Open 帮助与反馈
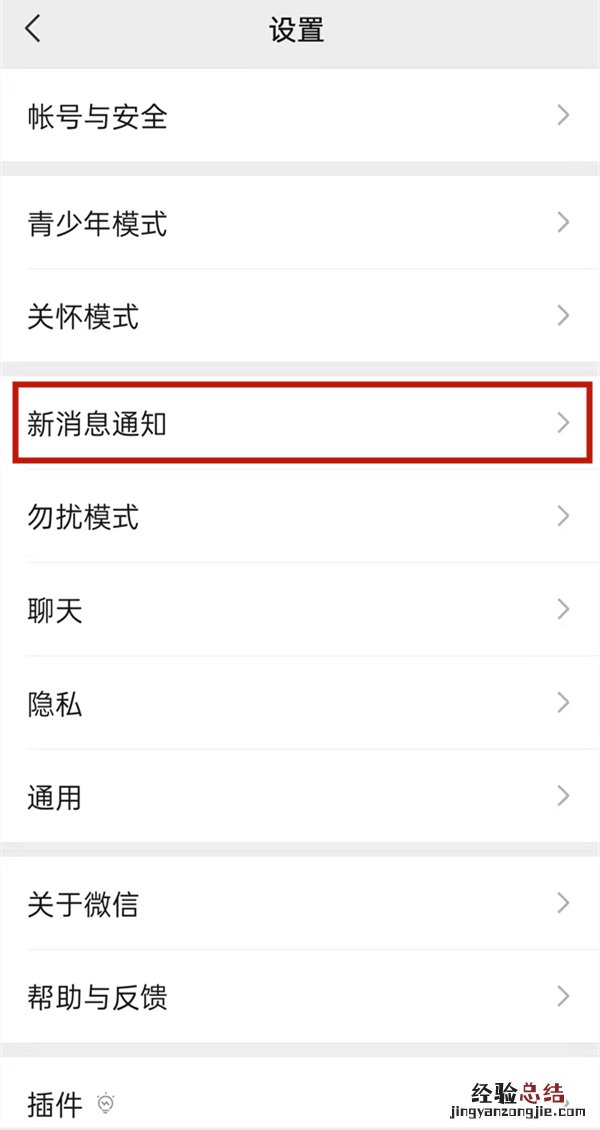The width and height of the screenshot is (600, 1130). coord(300,997)
